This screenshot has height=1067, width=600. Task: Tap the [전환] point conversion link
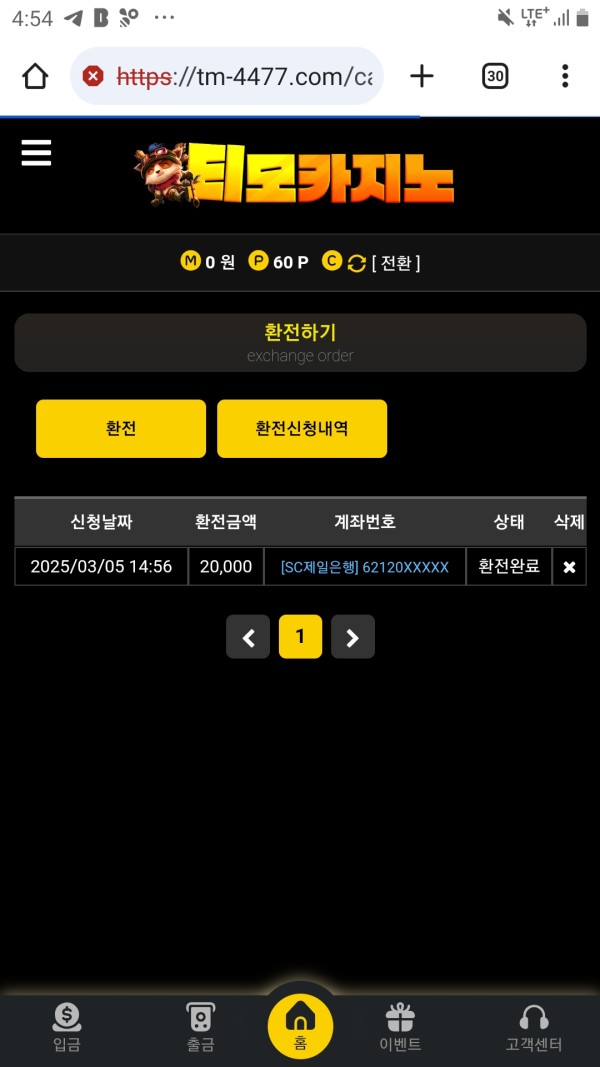click(396, 263)
